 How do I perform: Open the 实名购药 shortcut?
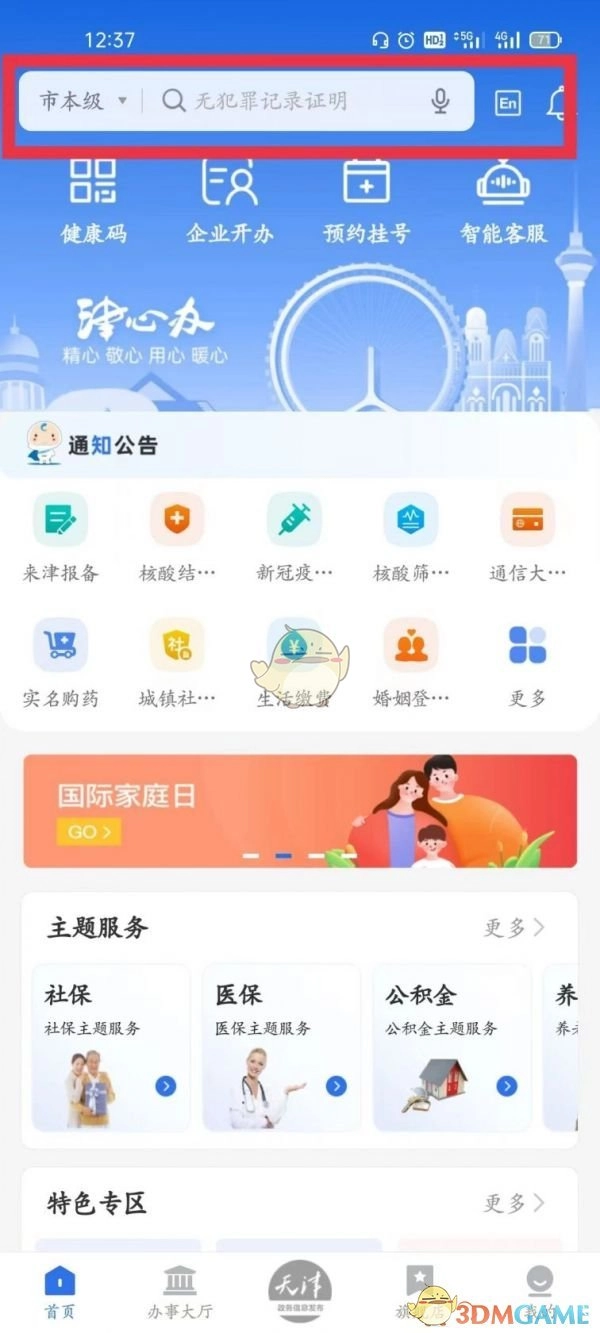(61, 661)
